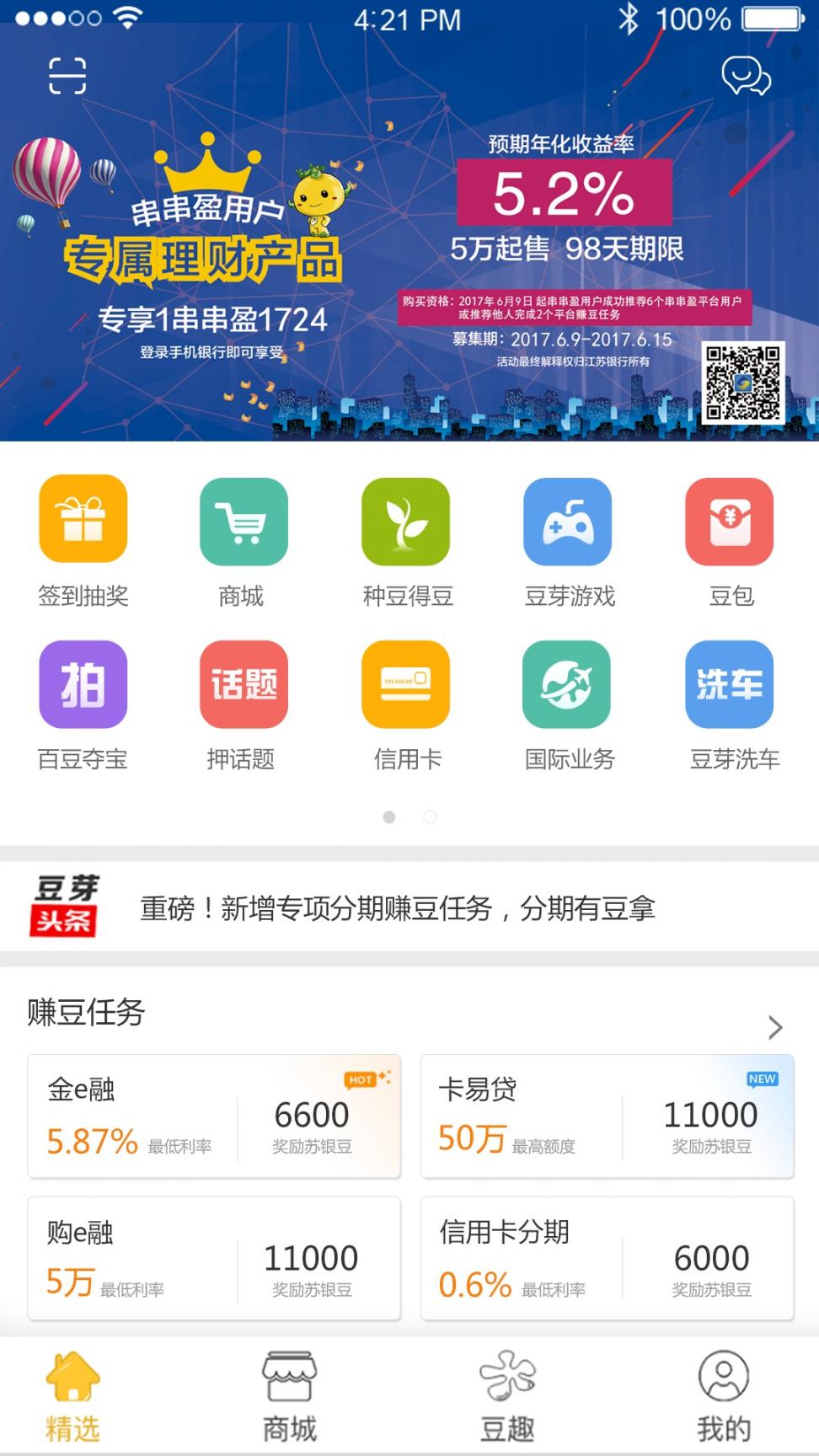
Task: Go to the 我的 profile tab
Action: (724, 1396)
